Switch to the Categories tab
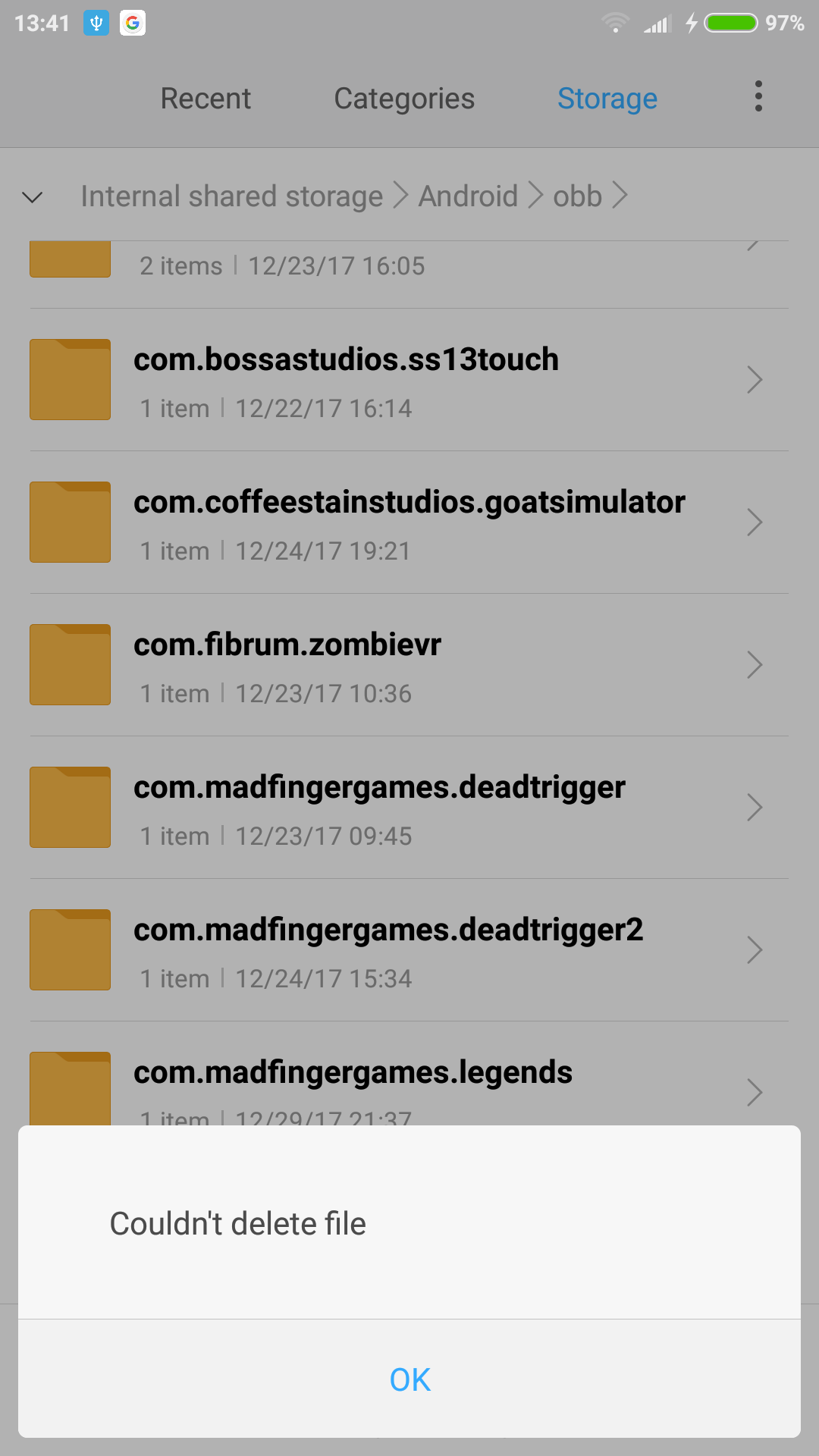This screenshot has height=1456, width=819. [x=404, y=99]
